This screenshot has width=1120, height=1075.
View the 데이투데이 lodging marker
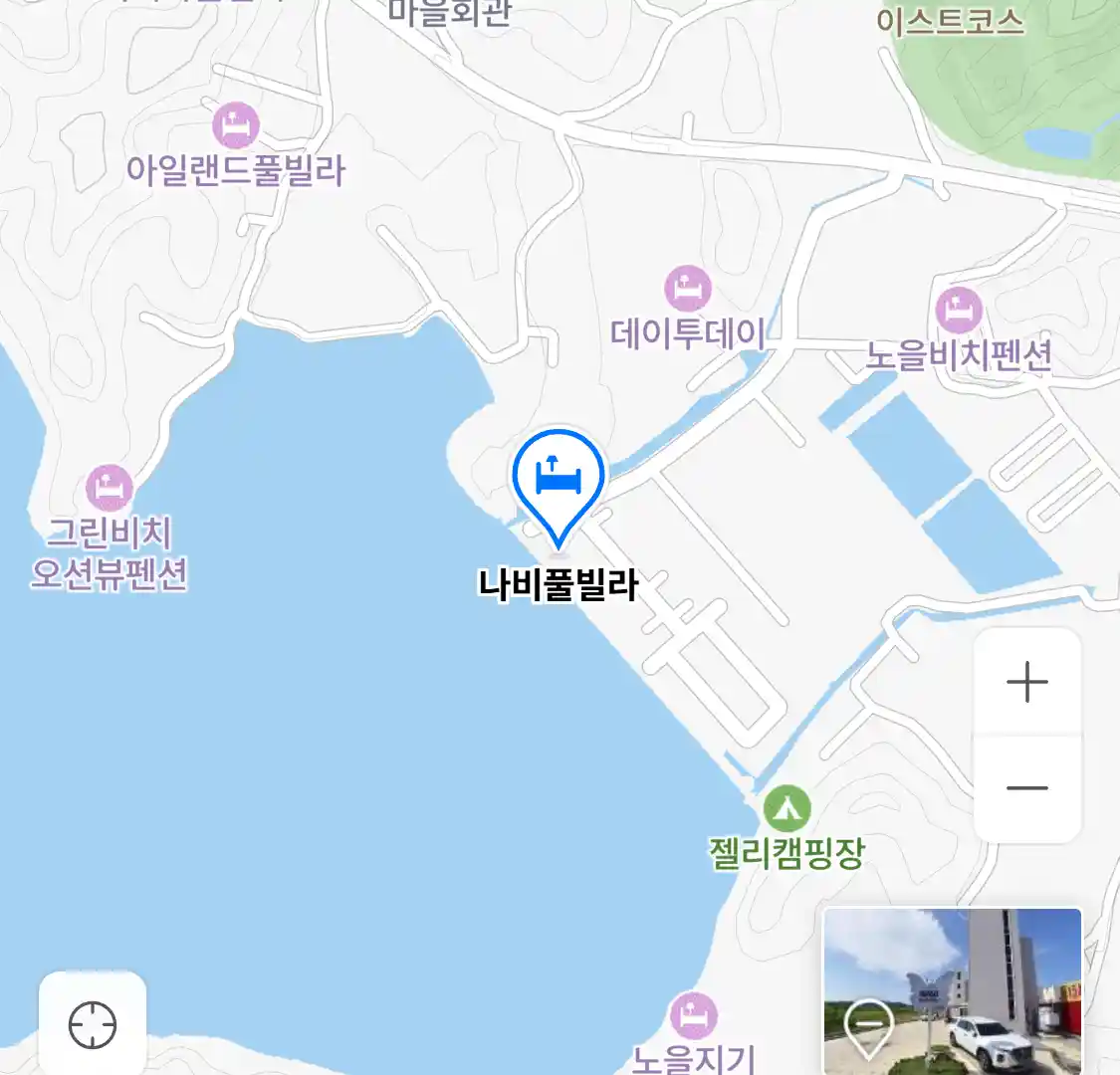coord(688,290)
